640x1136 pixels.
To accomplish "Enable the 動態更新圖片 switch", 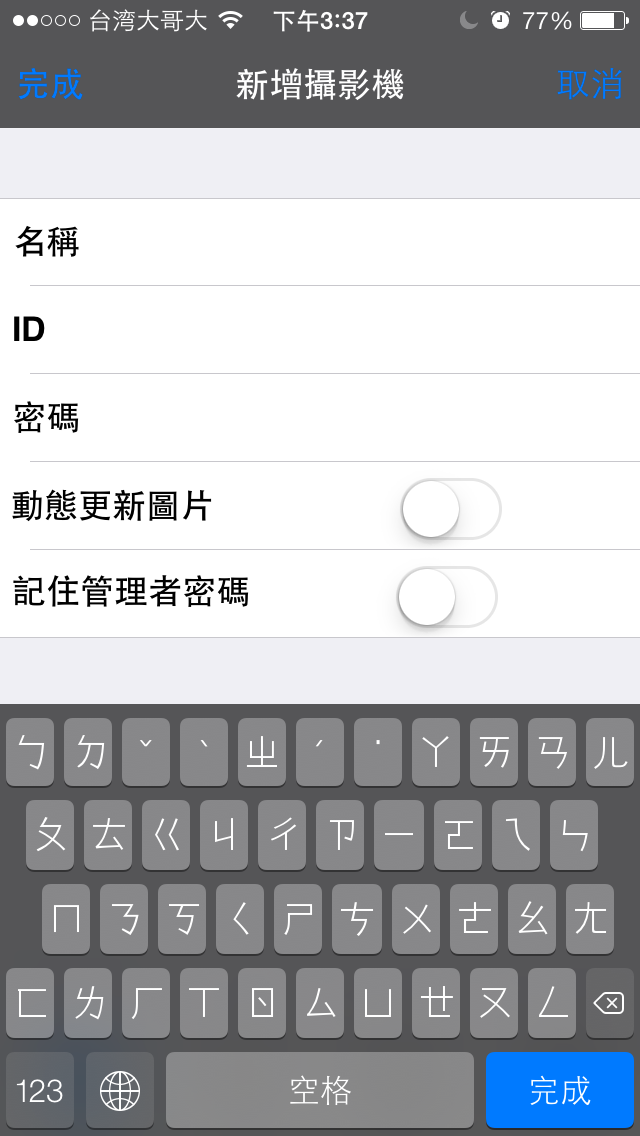I will (451, 509).
